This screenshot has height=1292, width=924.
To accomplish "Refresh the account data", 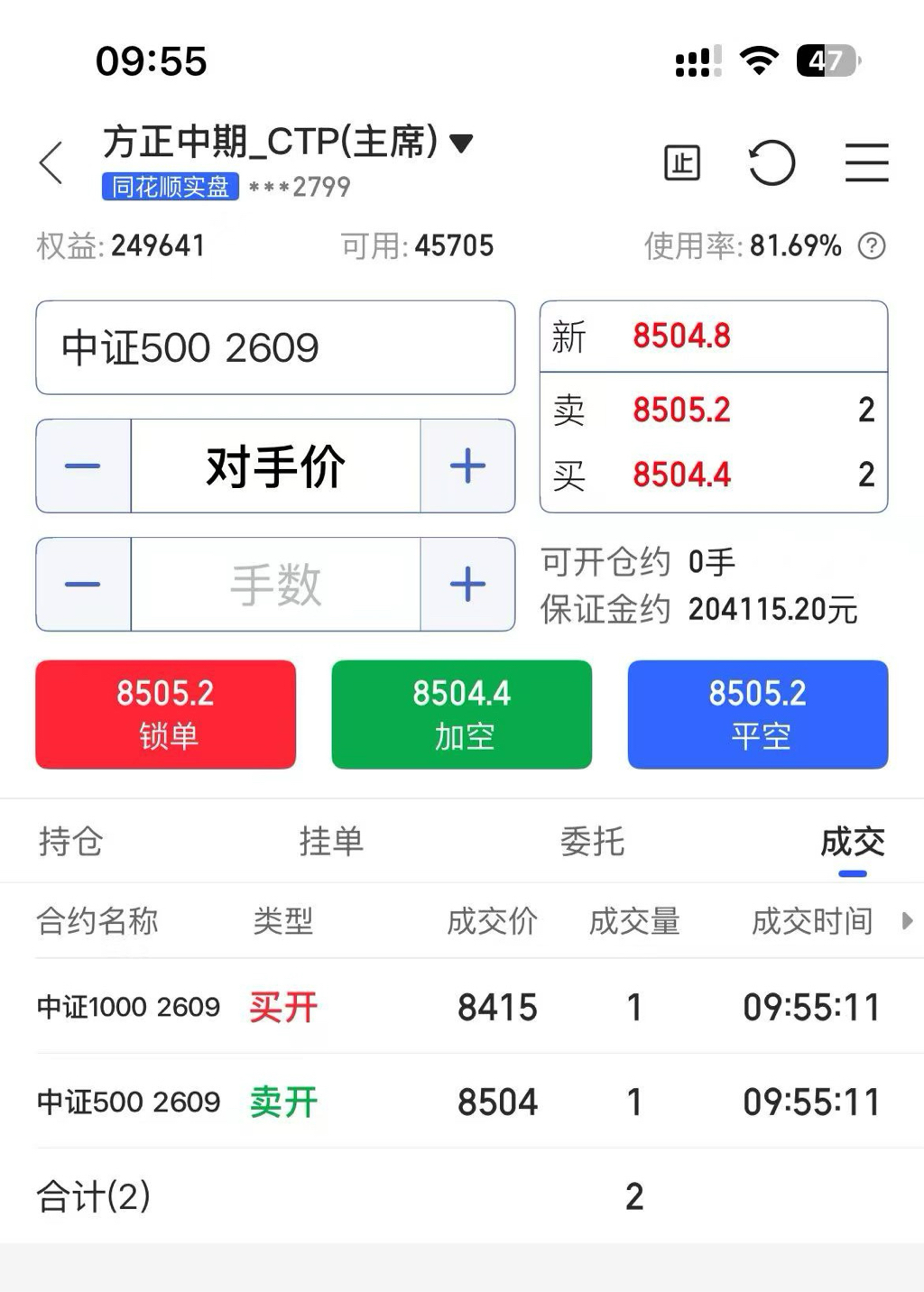I will (x=772, y=163).
